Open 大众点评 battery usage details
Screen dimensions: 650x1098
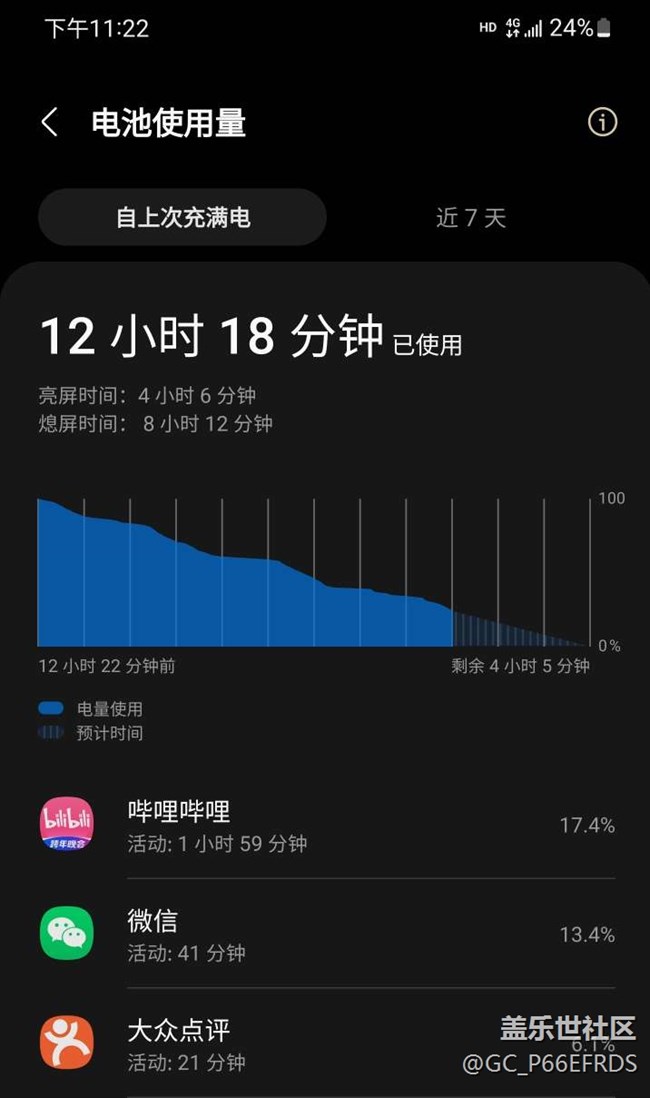[300, 1043]
